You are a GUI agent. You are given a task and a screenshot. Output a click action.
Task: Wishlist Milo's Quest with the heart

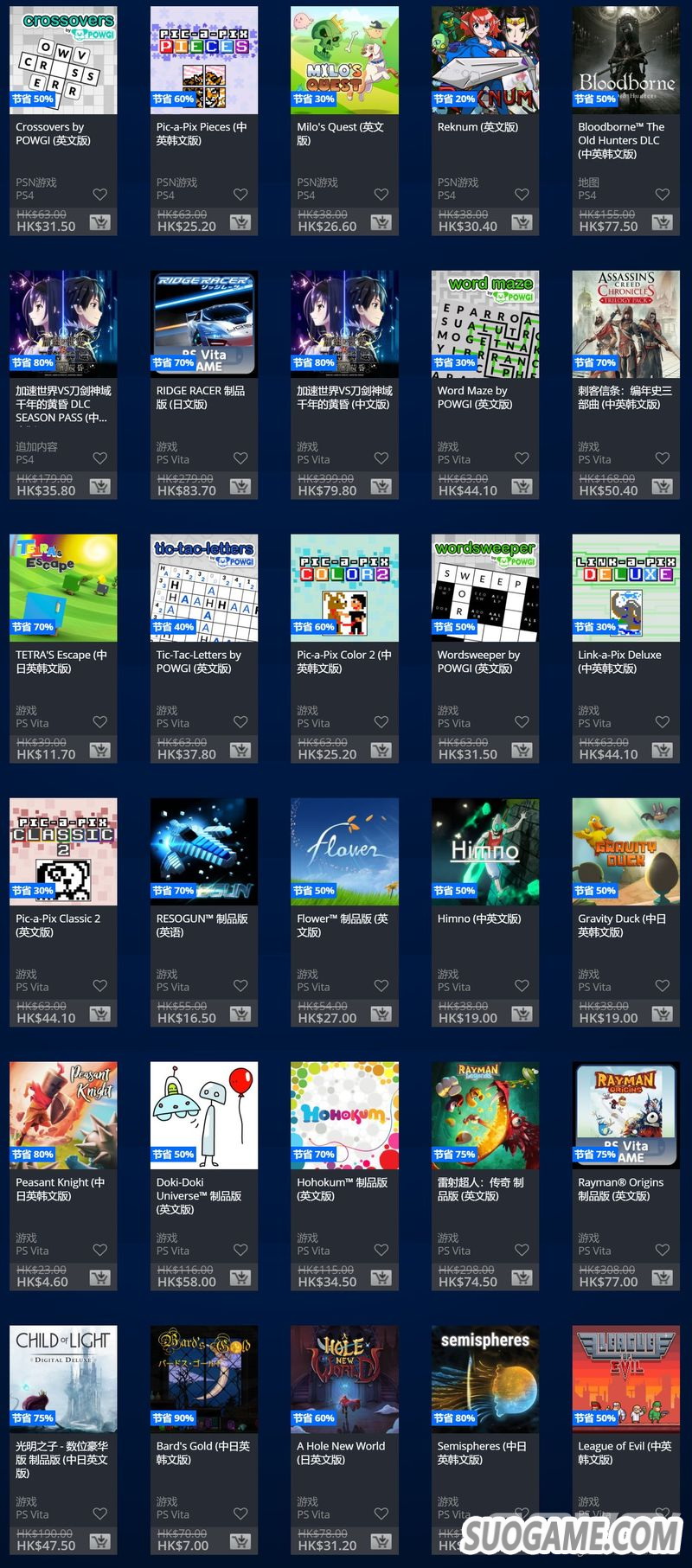pos(381,195)
